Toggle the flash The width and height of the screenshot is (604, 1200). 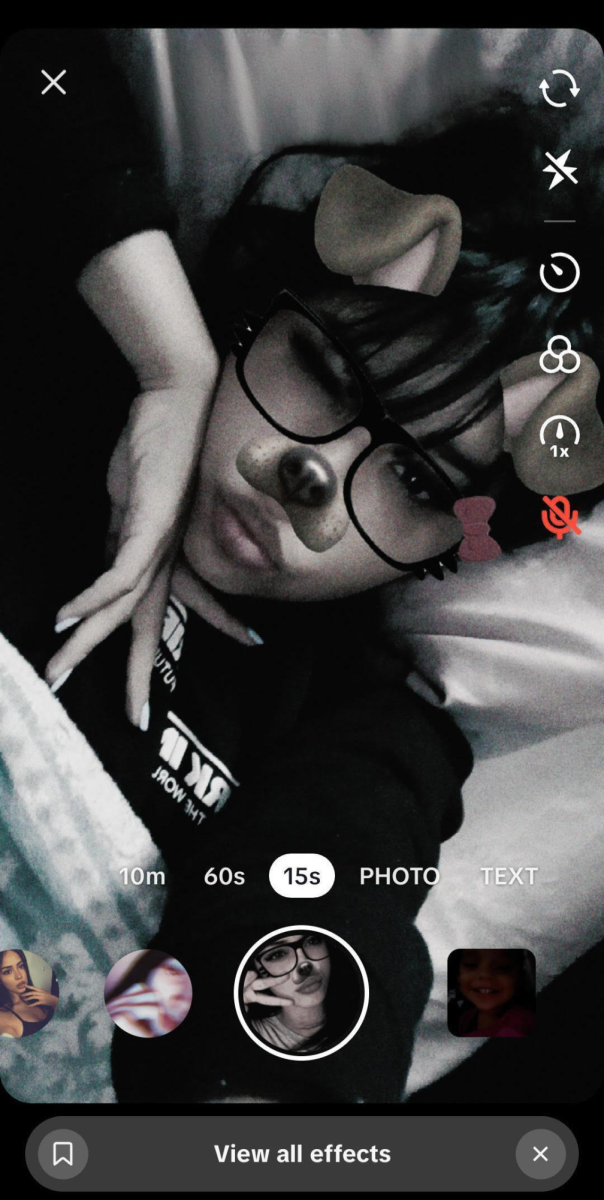tap(559, 171)
